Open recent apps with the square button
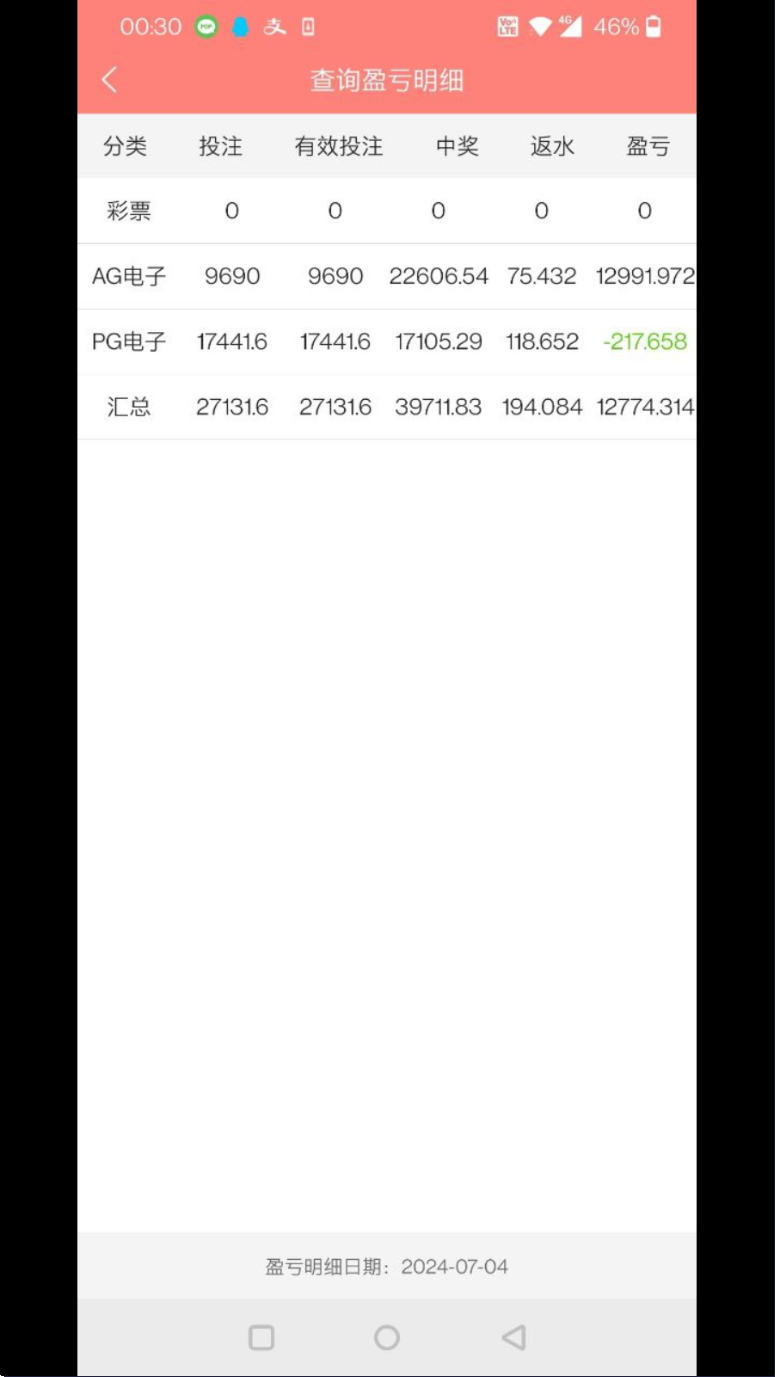This screenshot has width=775, height=1377. pyautogui.click(x=261, y=1337)
